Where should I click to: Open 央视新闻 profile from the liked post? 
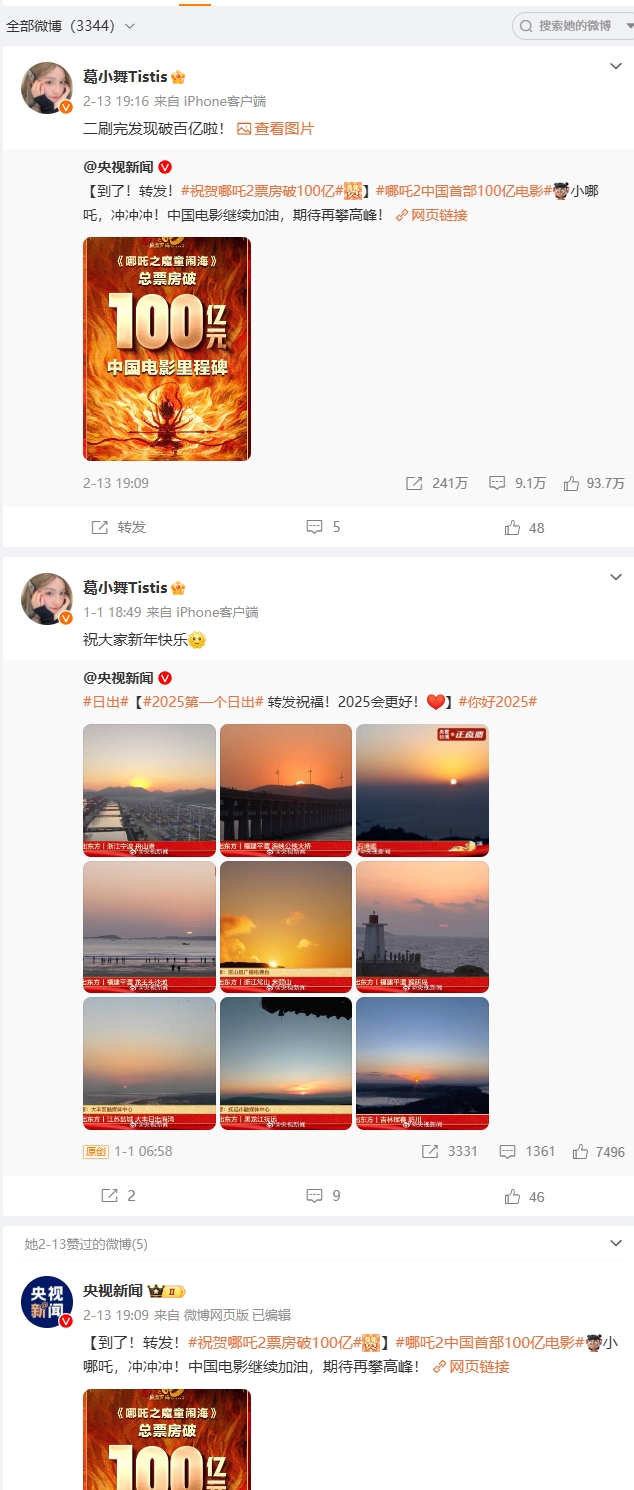tap(113, 1290)
